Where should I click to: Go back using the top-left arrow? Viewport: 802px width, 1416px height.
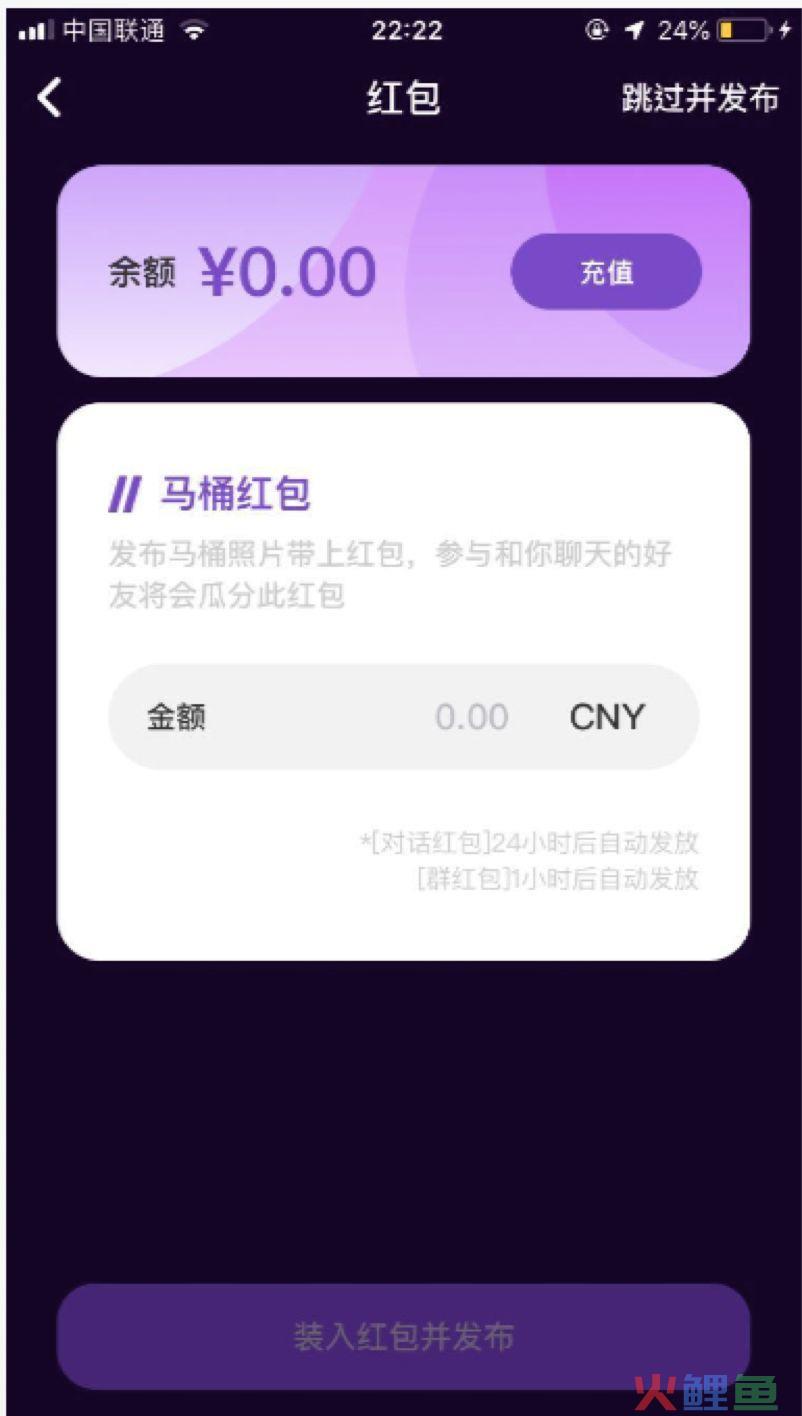point(49,98)
